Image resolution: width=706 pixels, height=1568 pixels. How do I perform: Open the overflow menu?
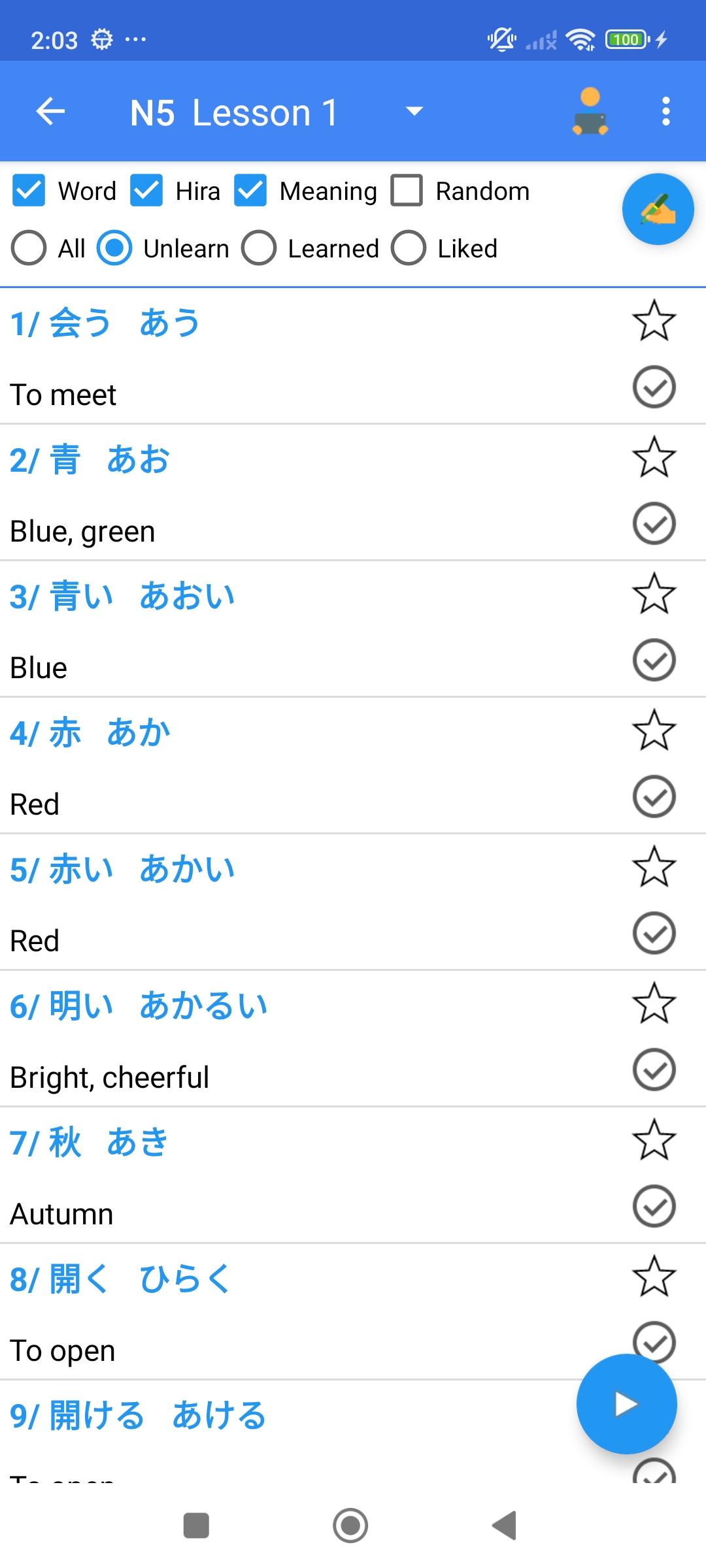click(665, 111)
